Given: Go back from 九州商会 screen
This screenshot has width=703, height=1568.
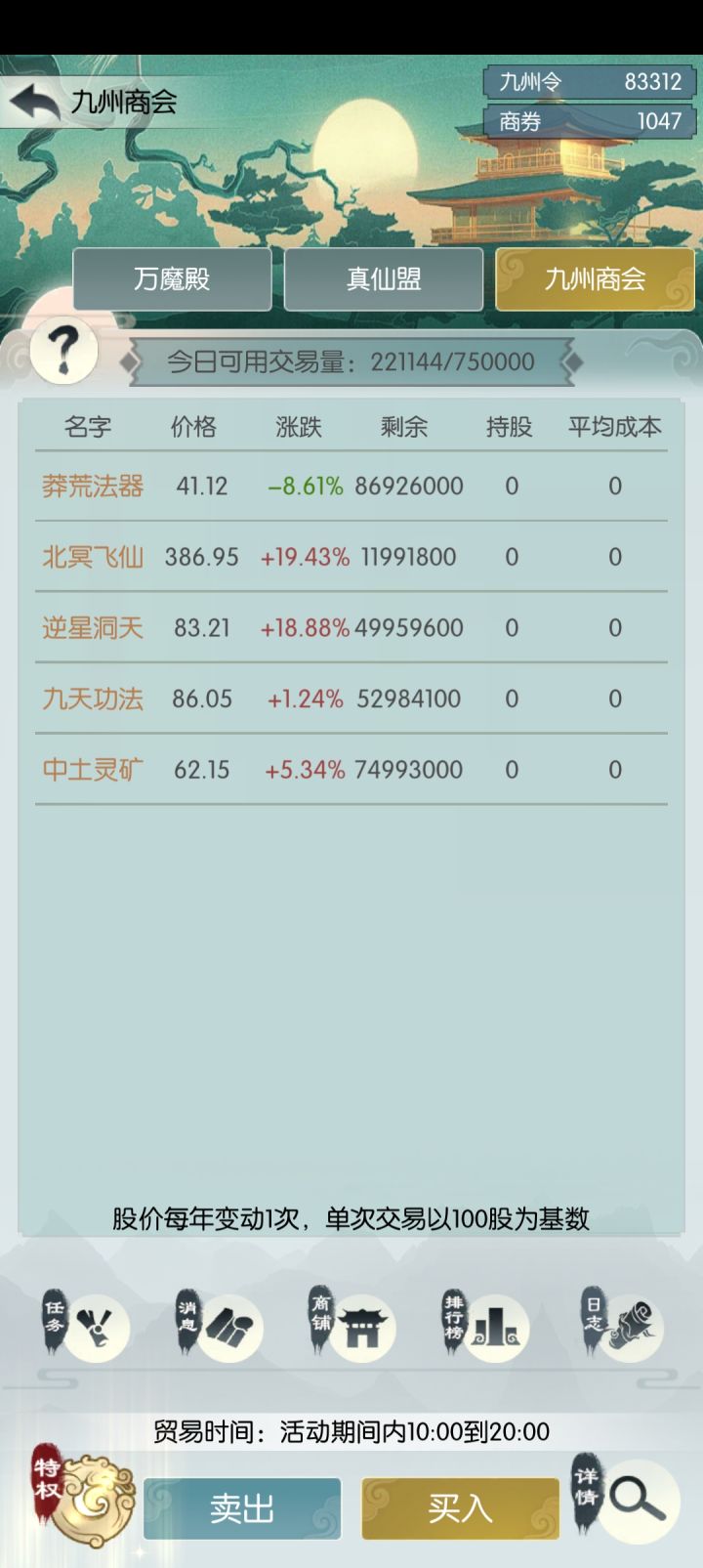Looking at the screenshot, I should click(35, 102).
